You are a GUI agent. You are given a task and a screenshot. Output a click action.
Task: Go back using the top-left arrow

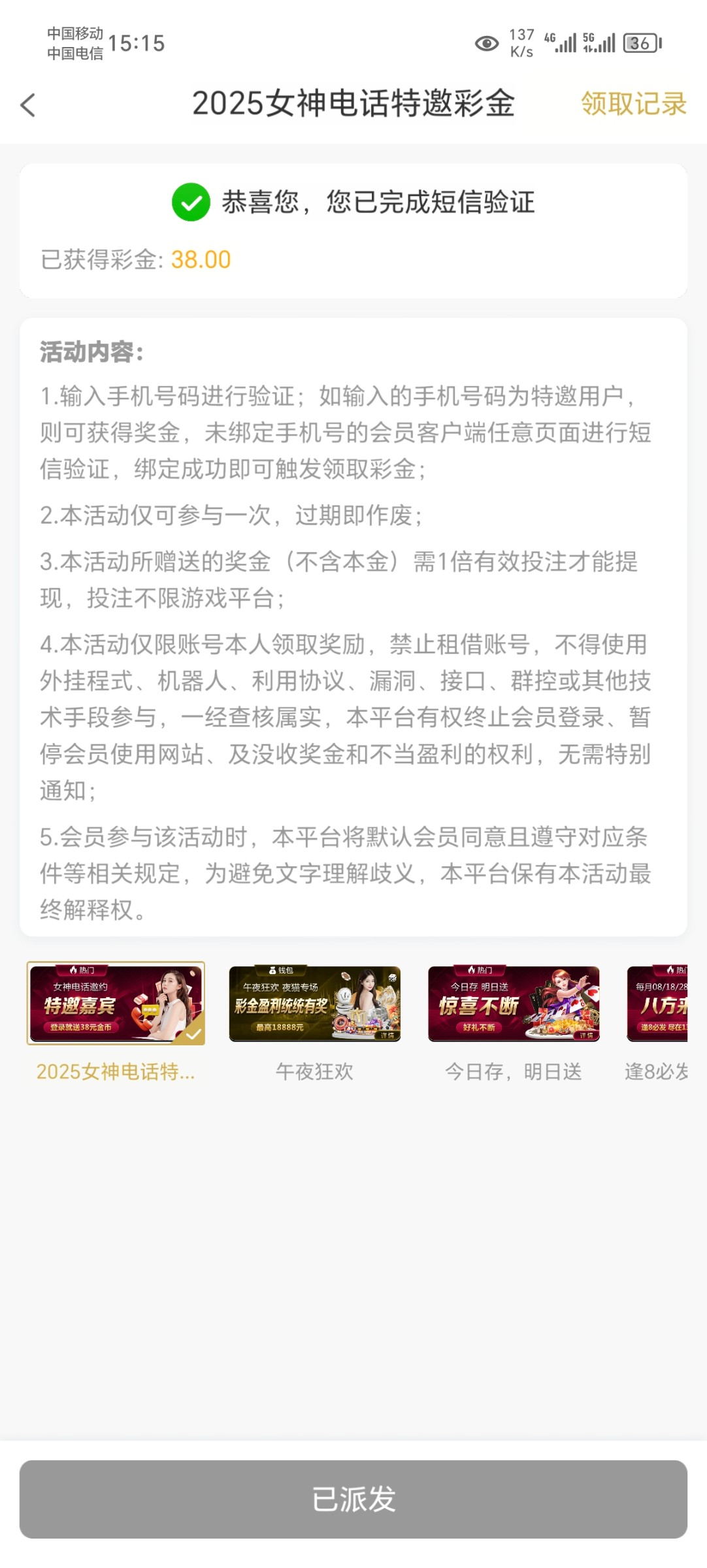28,105
